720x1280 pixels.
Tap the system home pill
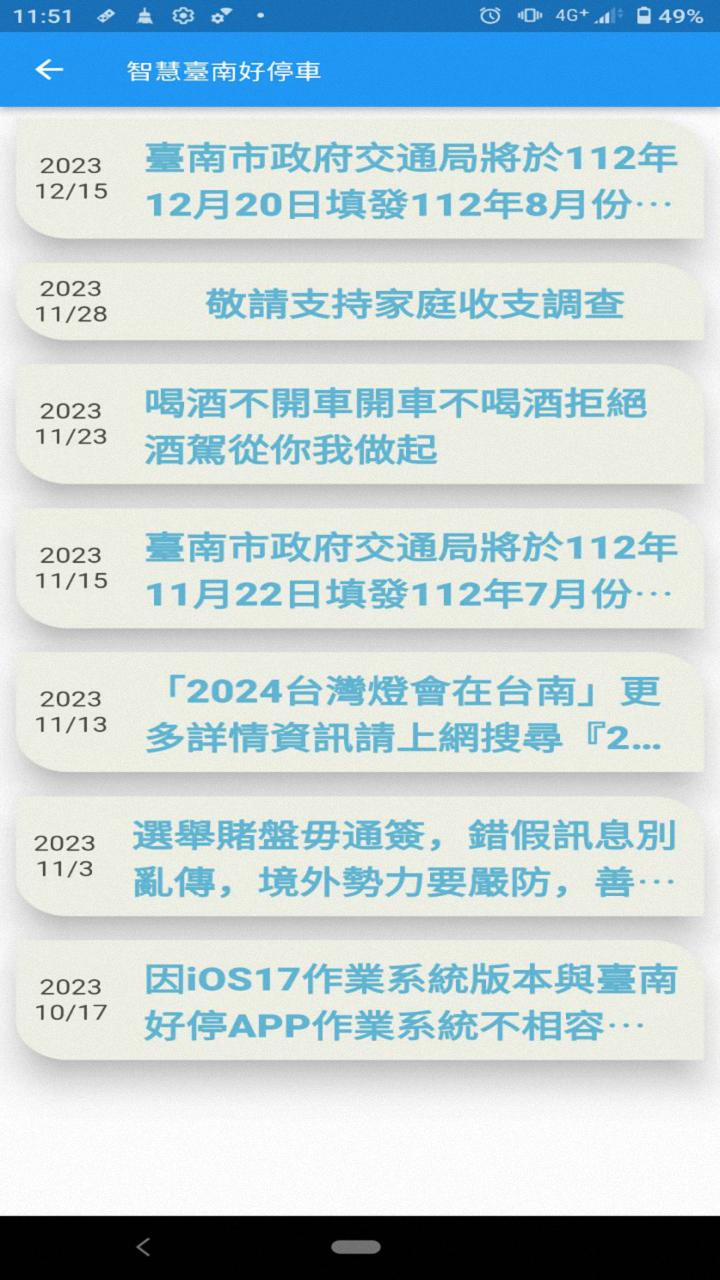coord(356,1247)
